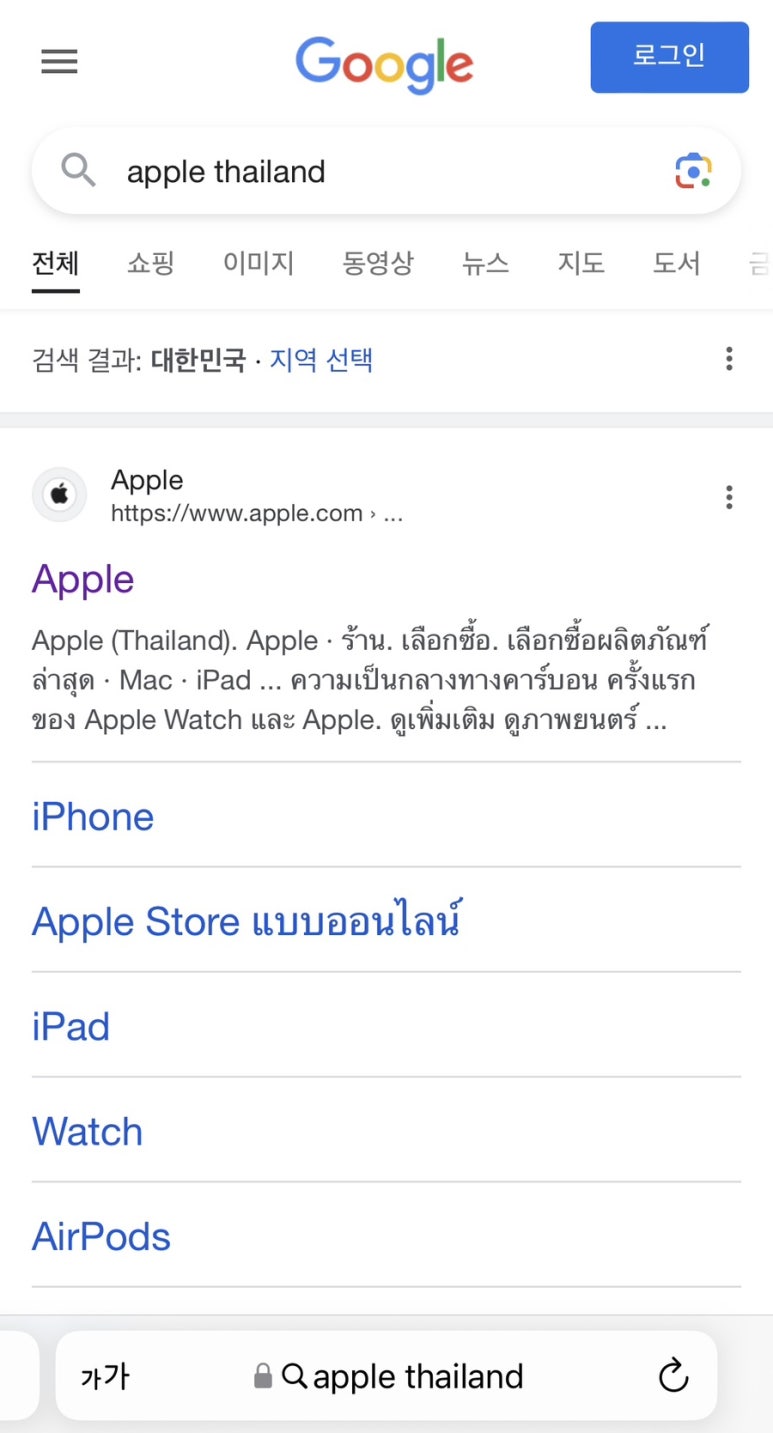
Task: Open the iPad sitelink
Action: (x=386, y=1026)
